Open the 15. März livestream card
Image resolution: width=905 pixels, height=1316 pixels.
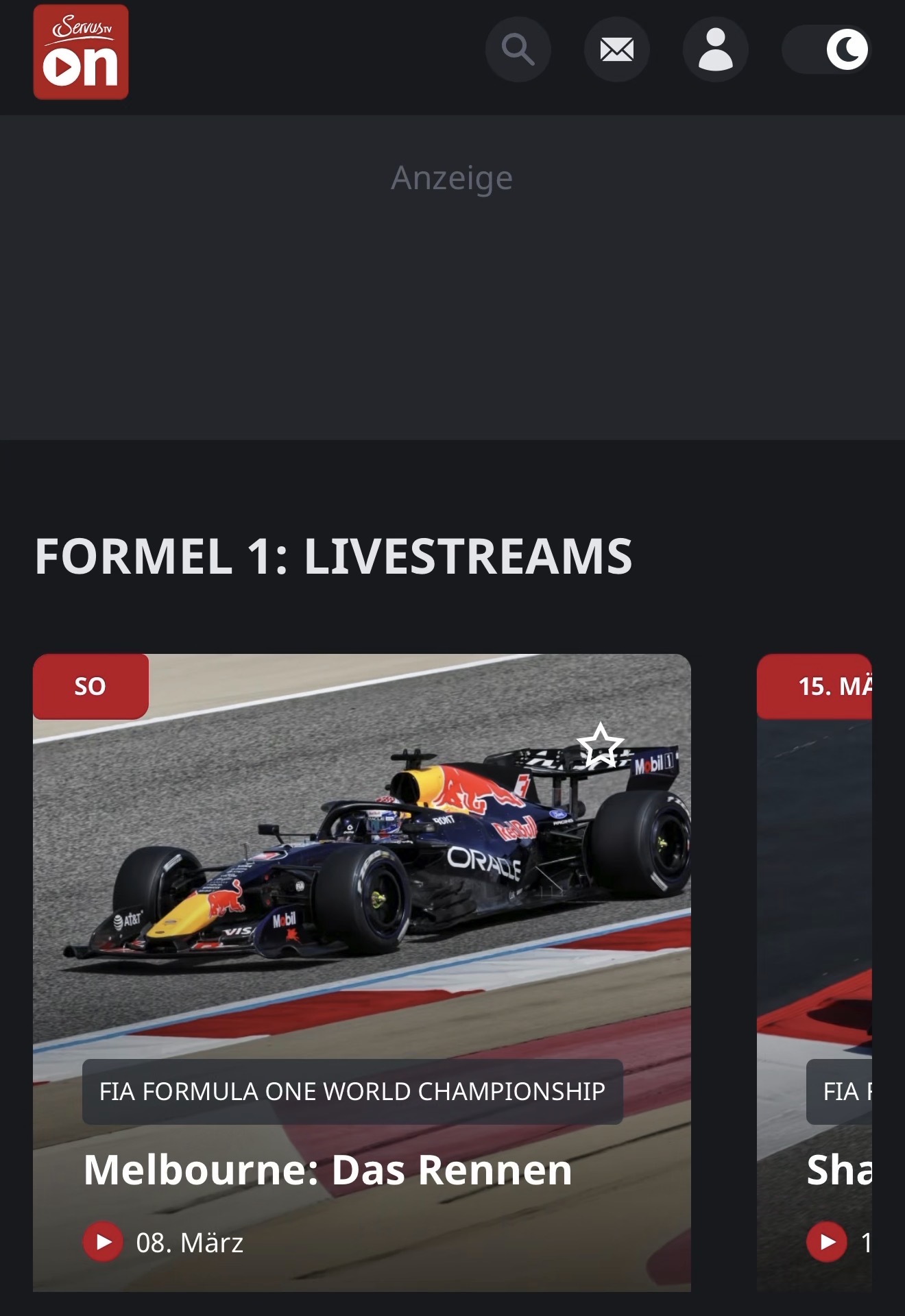click(816, 960)
